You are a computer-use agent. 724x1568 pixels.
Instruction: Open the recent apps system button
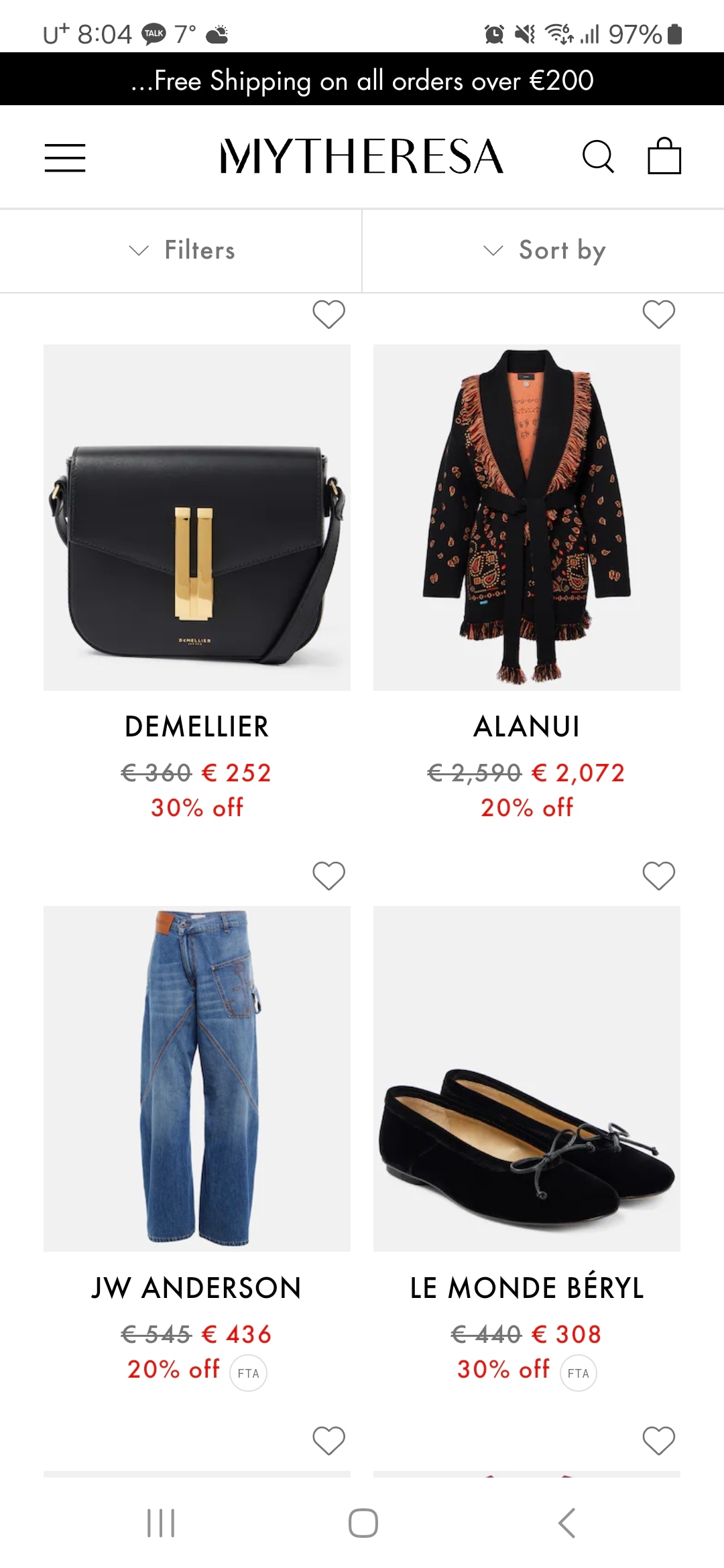coord(161,1523)
